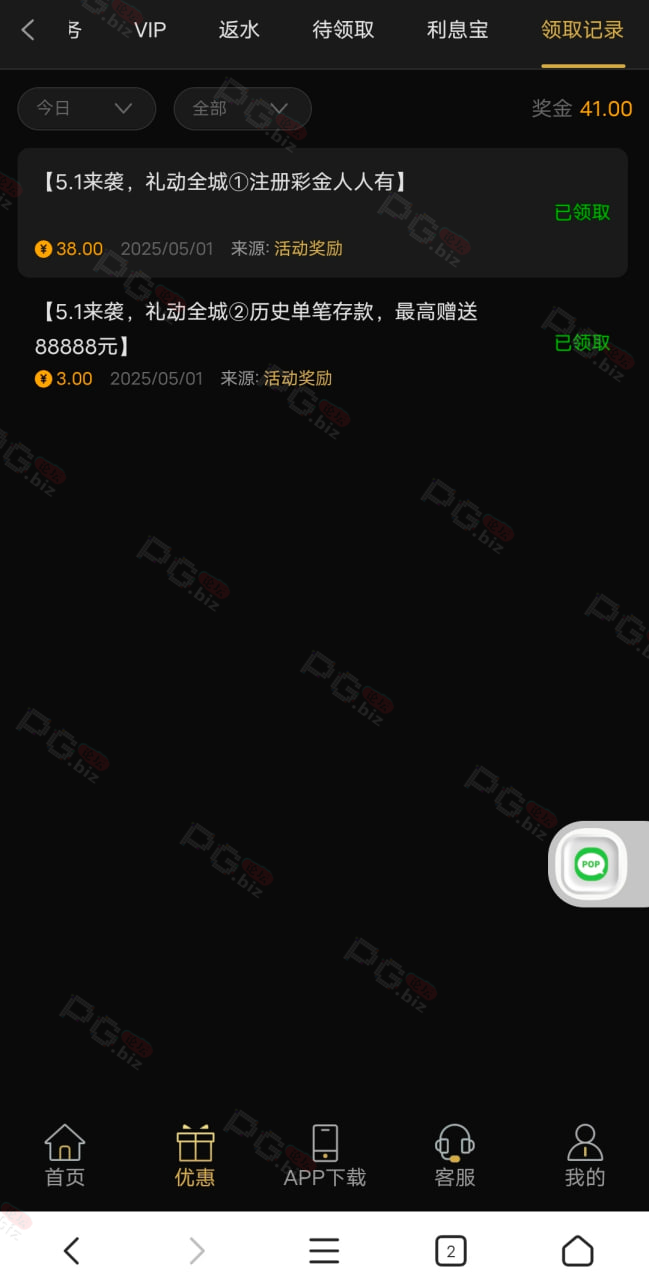The image size is (649, 1280).
Task: Open the floating POP chat button
Action: click(592, 864)
